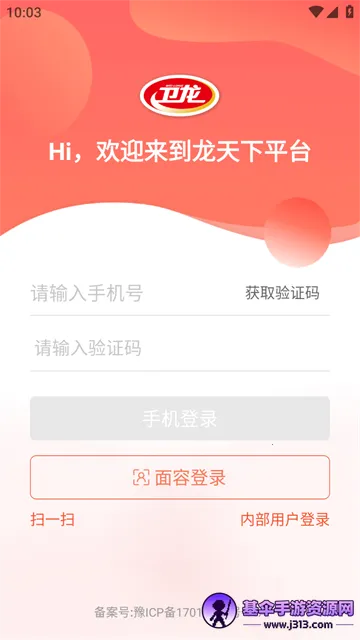The height and width of the screenshot is (640, 360).
Task: Request code via 获取验证码
Action: [282, 293]
